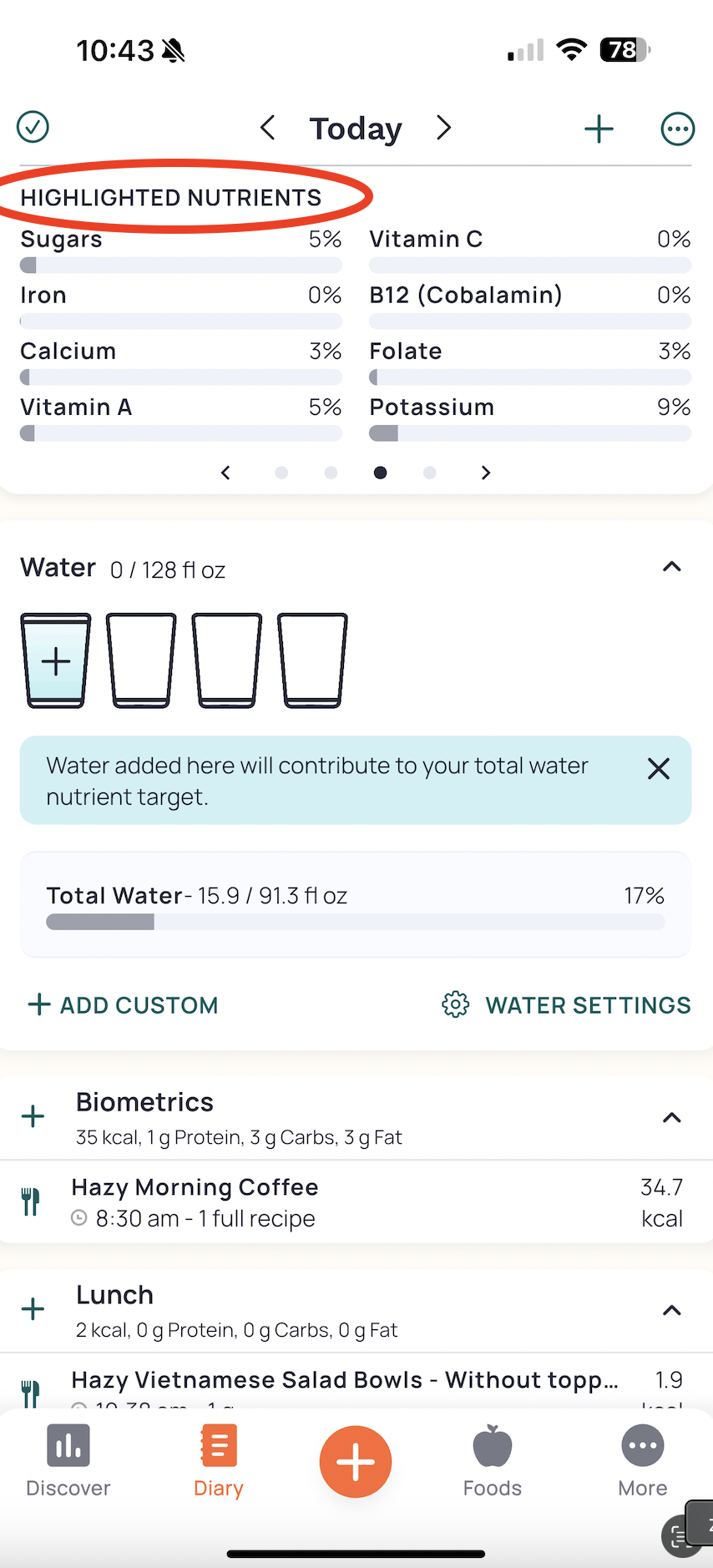The height and width of the screenshot is (1568, 713).
Task: Open the Hazy Morning Coffee entry
Action: coord(356,1202)
